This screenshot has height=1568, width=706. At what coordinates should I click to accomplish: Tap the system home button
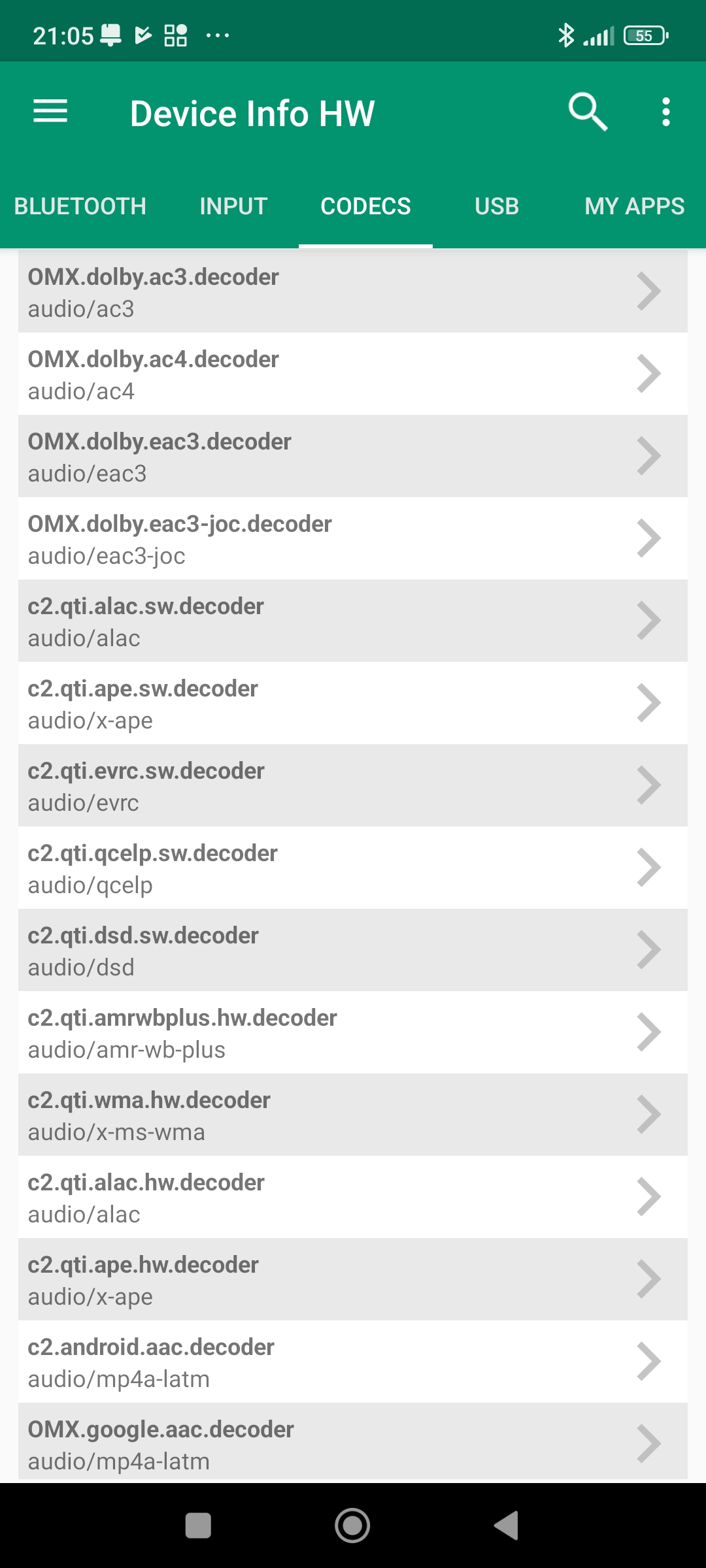tap(352, 1526)
